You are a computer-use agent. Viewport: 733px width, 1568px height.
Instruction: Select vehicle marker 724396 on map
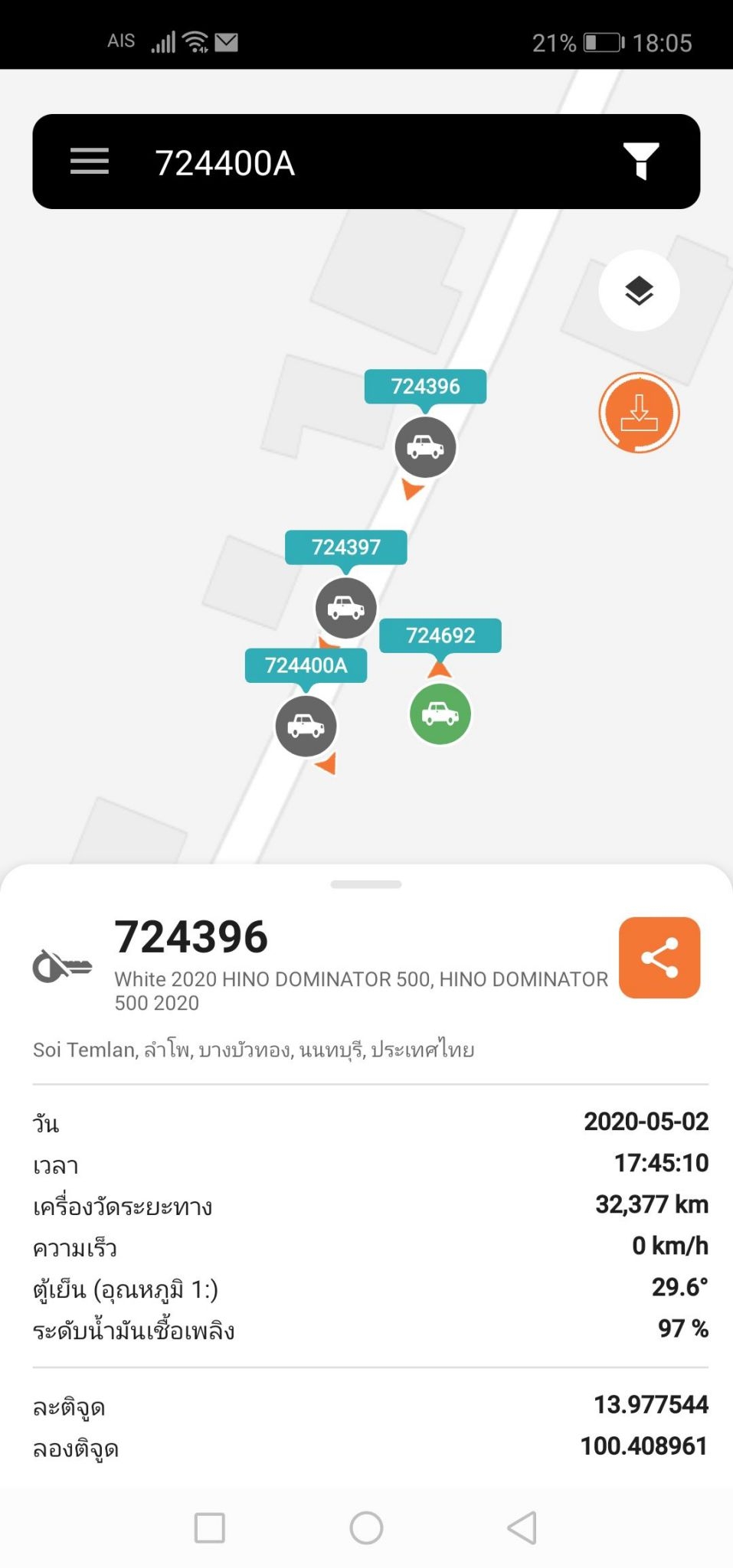pos(425,447)
